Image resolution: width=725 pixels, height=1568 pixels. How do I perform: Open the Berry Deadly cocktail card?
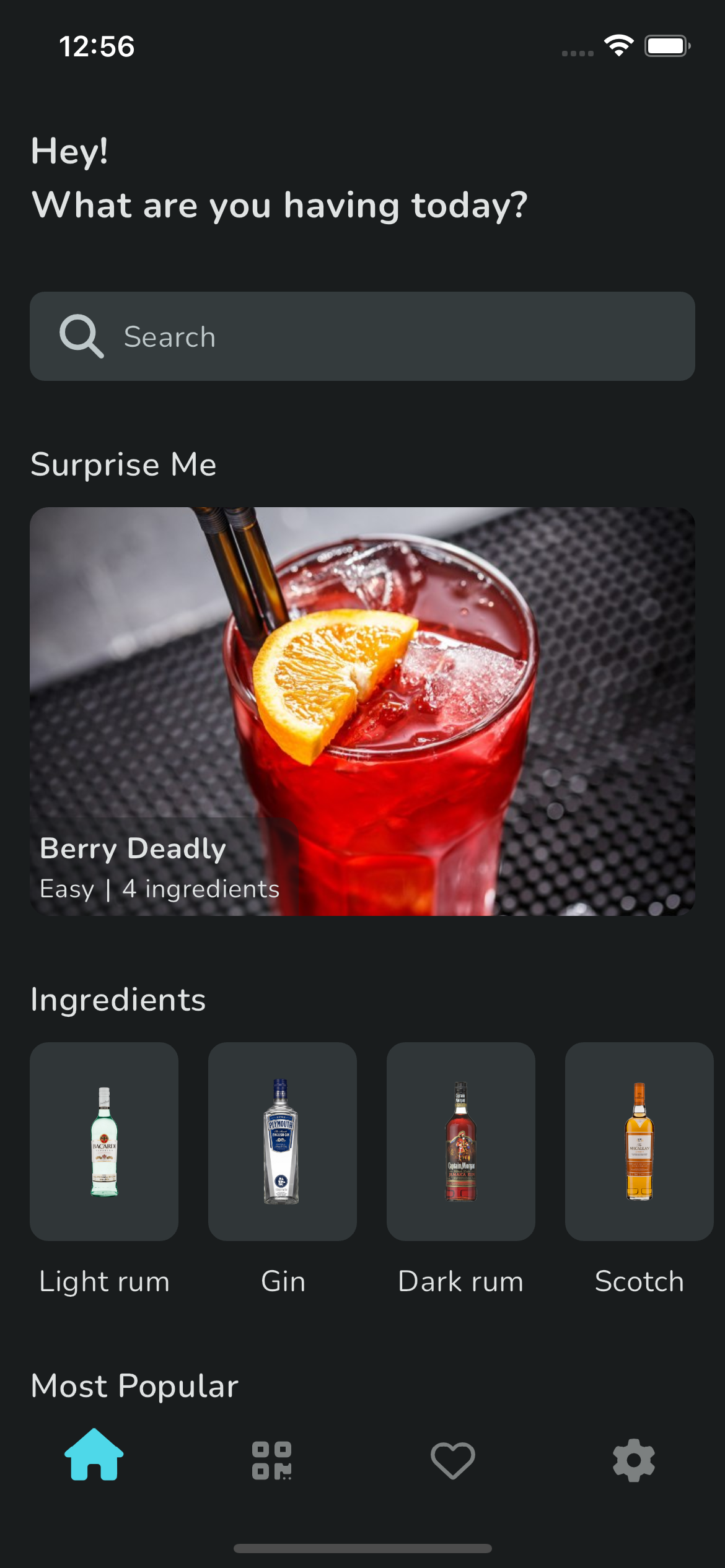362,711
